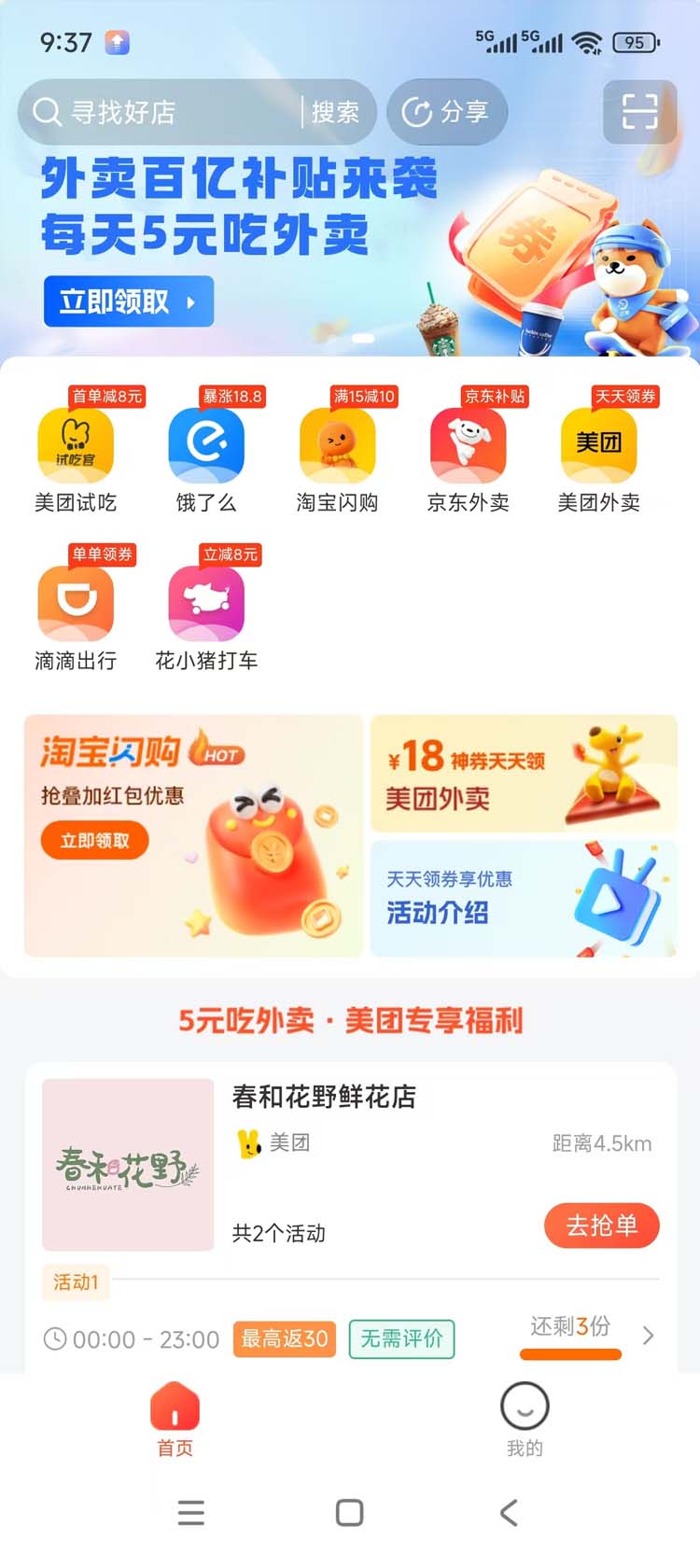
Task: Select the 滴滴出行 icon
Action: (x=76, y=602)
